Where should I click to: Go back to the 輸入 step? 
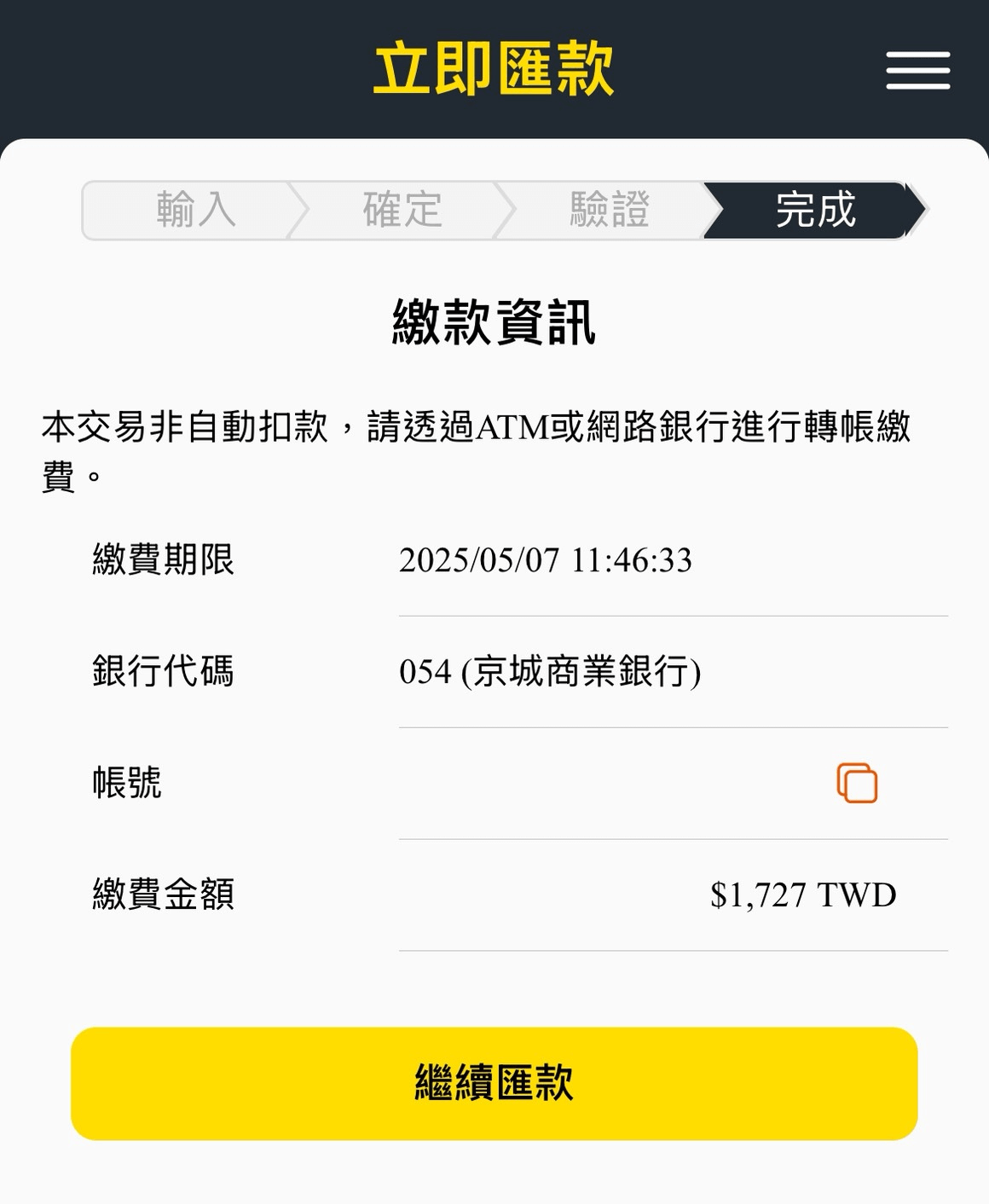(x=194, y=208)
